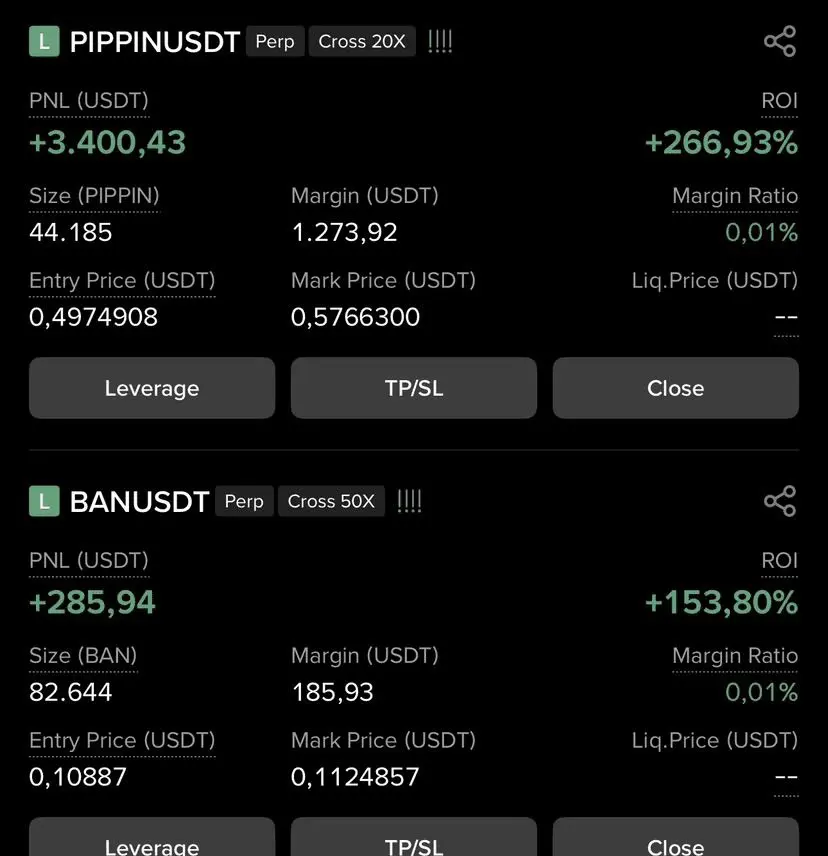Adjust leverage for BANUSDT position
This screenshot has width=828, height=856.
coord(152,840)
